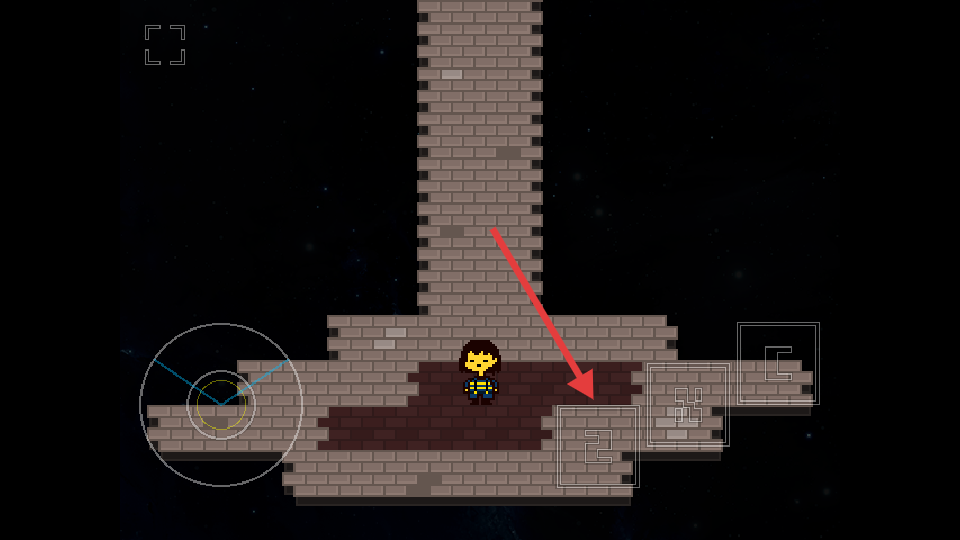This screenshot has width=960, height=540.
Task: Tap the virtual joystick pad
Action: click(x=221, y=404)
